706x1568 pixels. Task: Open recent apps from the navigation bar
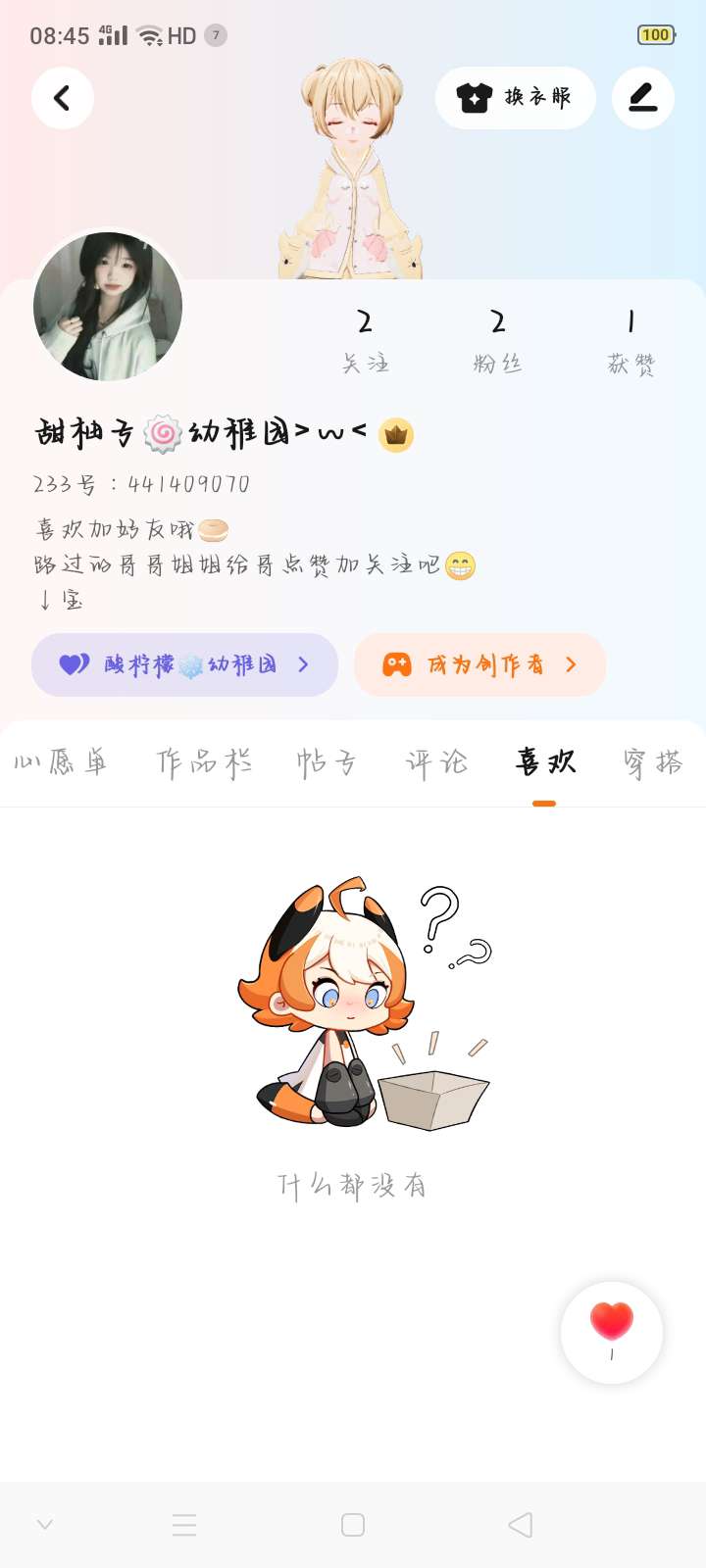[184, 1525]
